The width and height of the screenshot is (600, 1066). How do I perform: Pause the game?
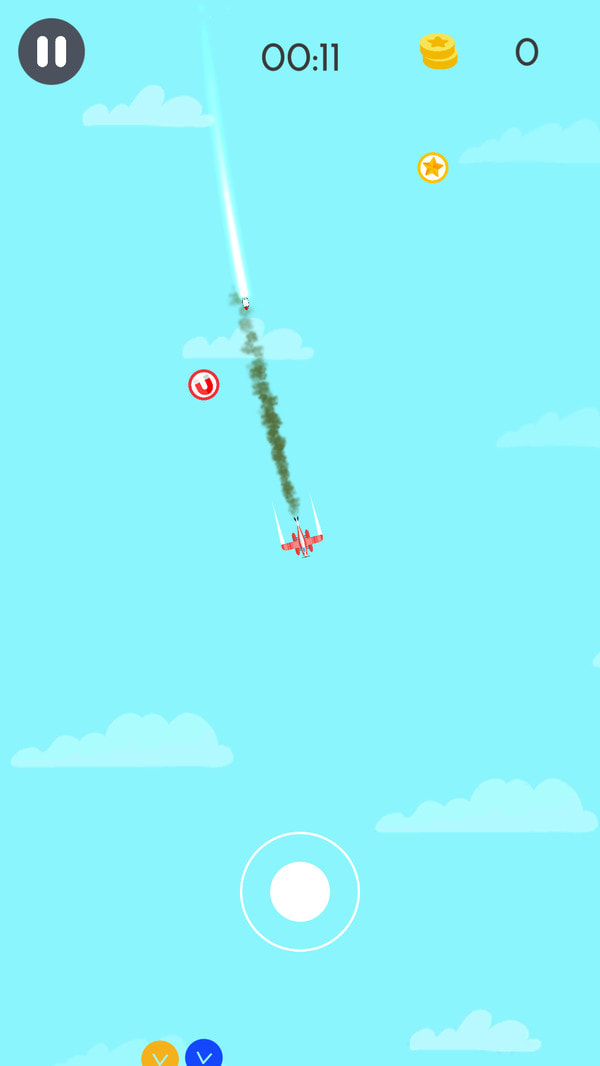(x=51, y=51)
